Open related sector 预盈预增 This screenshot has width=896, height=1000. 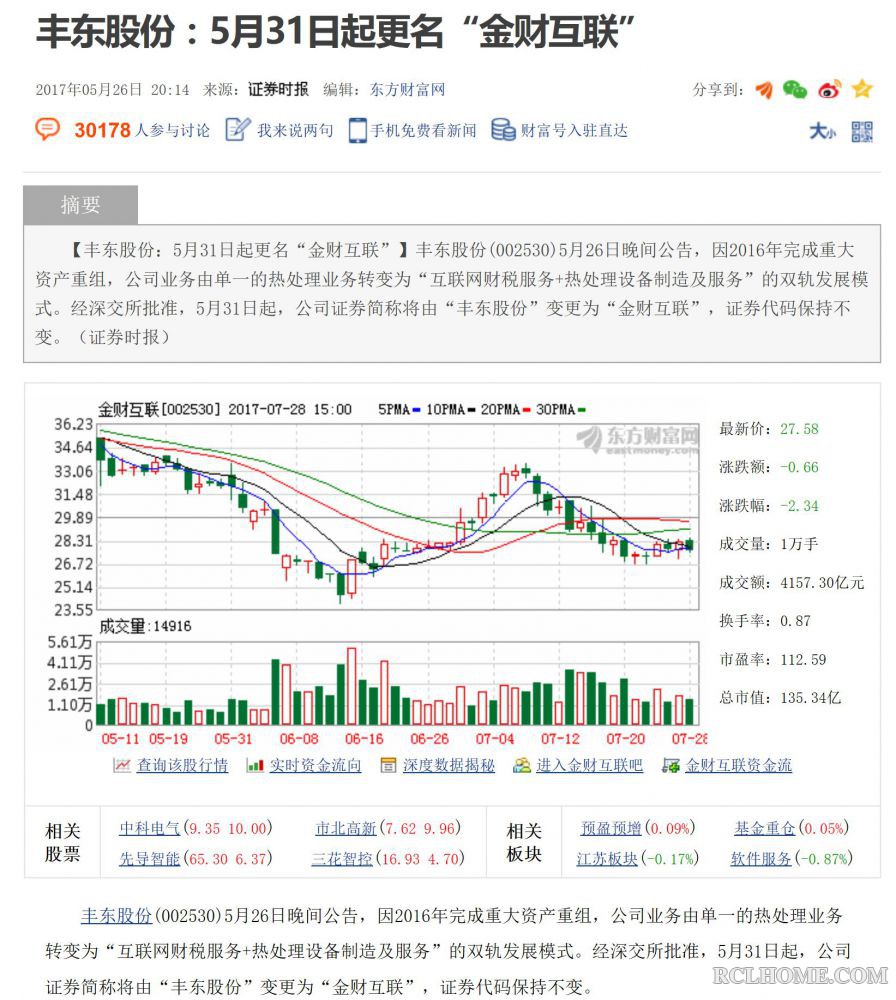click(609, 828)
